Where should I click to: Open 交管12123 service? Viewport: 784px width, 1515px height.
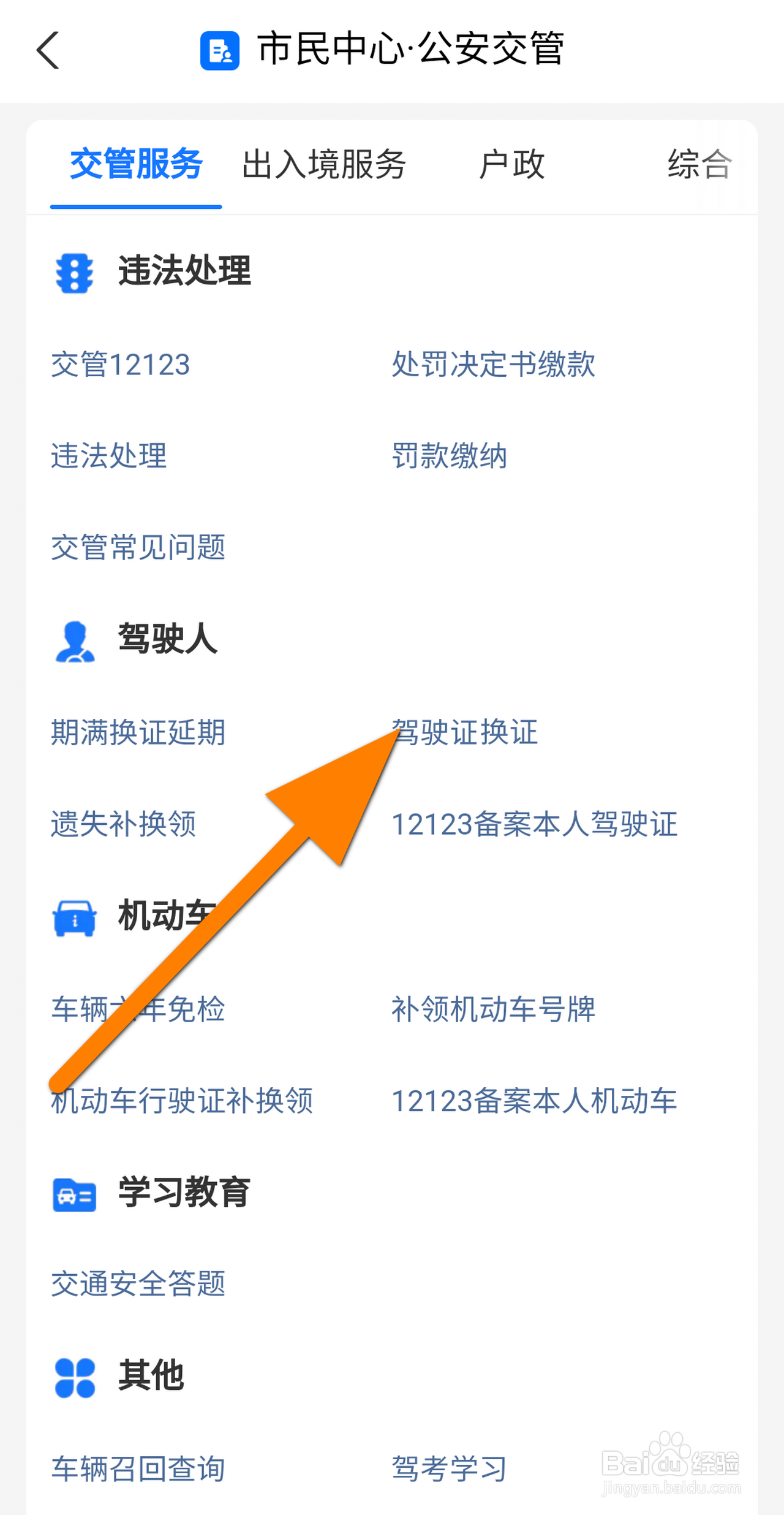pyautogui.click(x=120, y=365)
